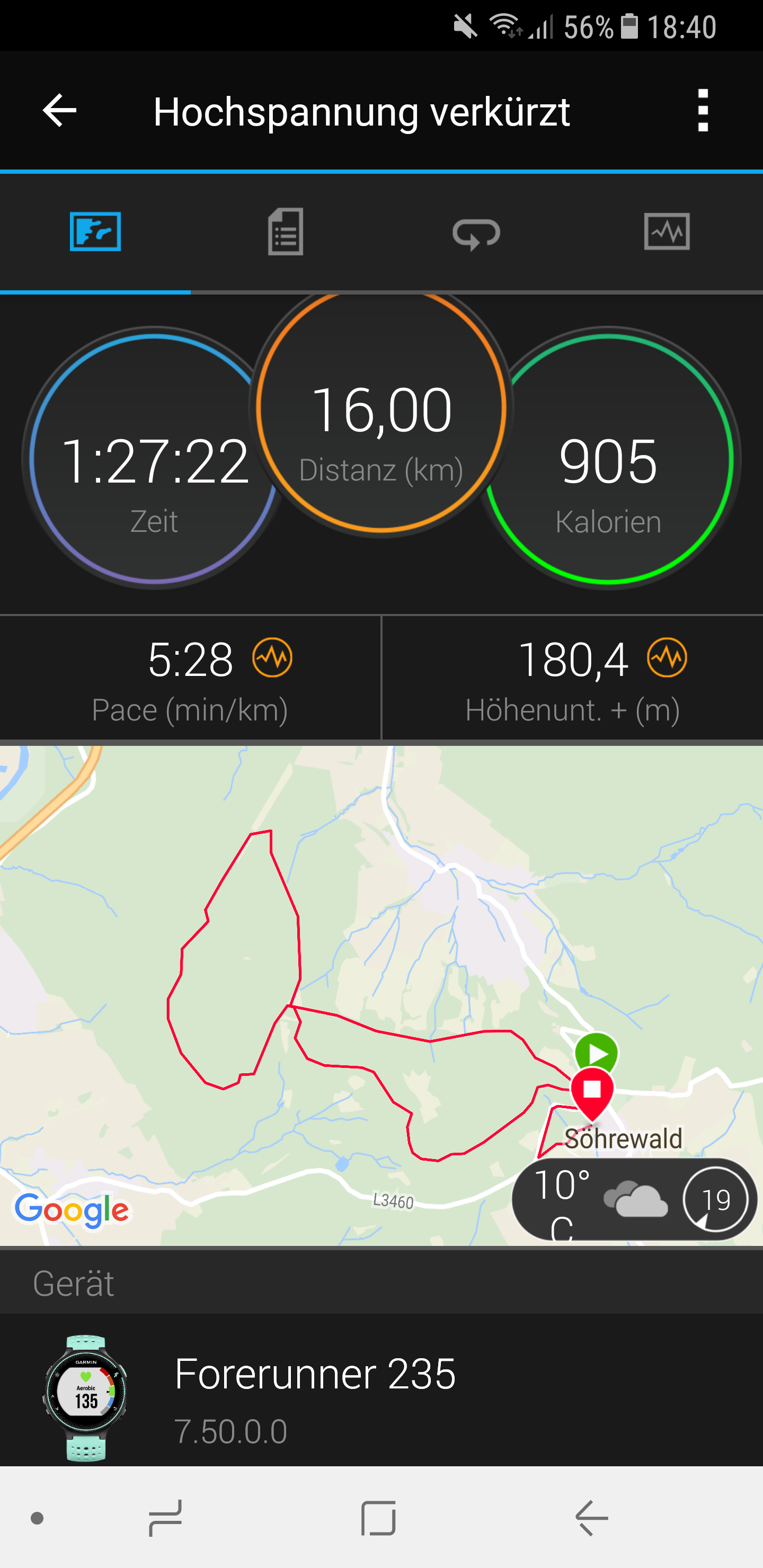Go back using the app bar arrow
Image resolution: width=763 pixels, height=1568 pixels.
tap(60, 111)
